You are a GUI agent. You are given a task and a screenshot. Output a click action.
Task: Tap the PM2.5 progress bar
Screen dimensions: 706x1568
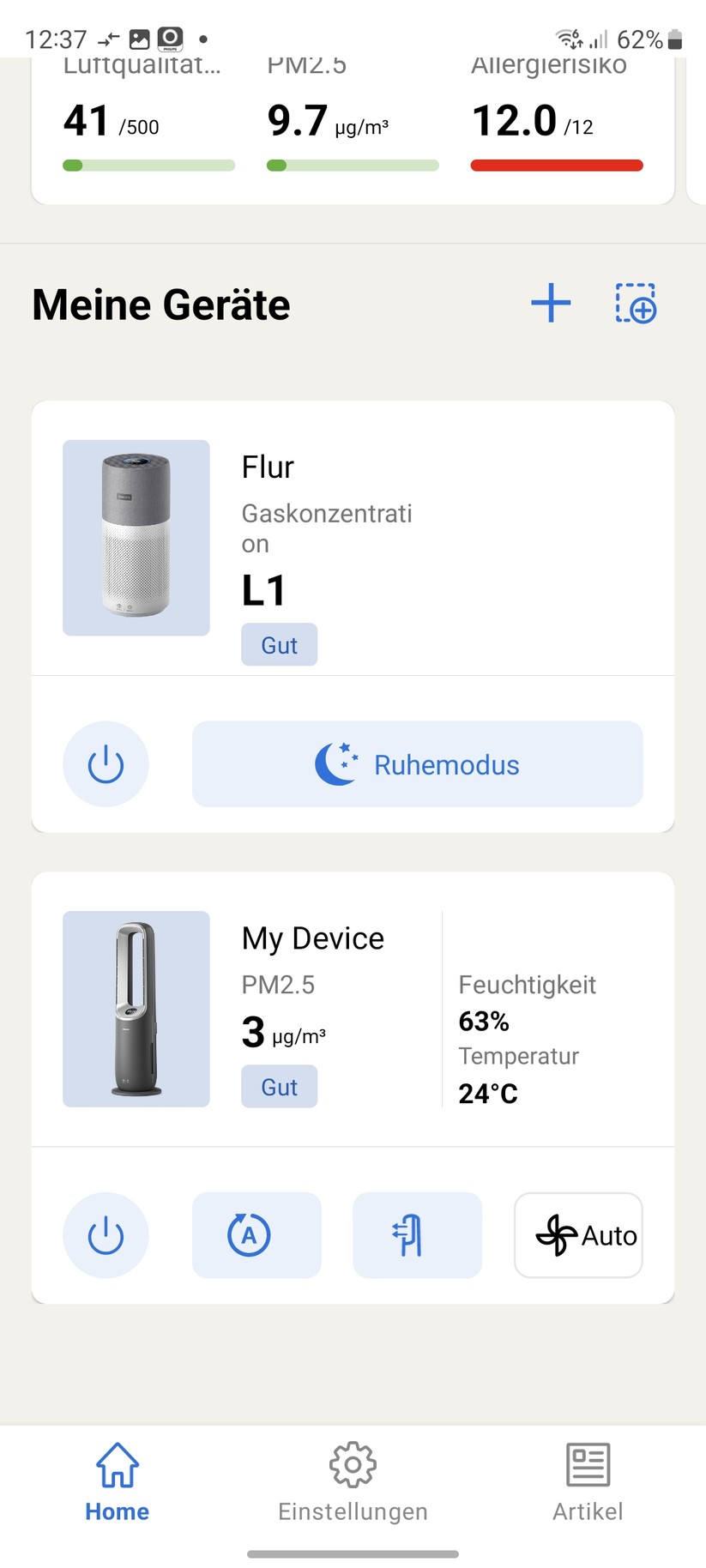tap(351, 164)
